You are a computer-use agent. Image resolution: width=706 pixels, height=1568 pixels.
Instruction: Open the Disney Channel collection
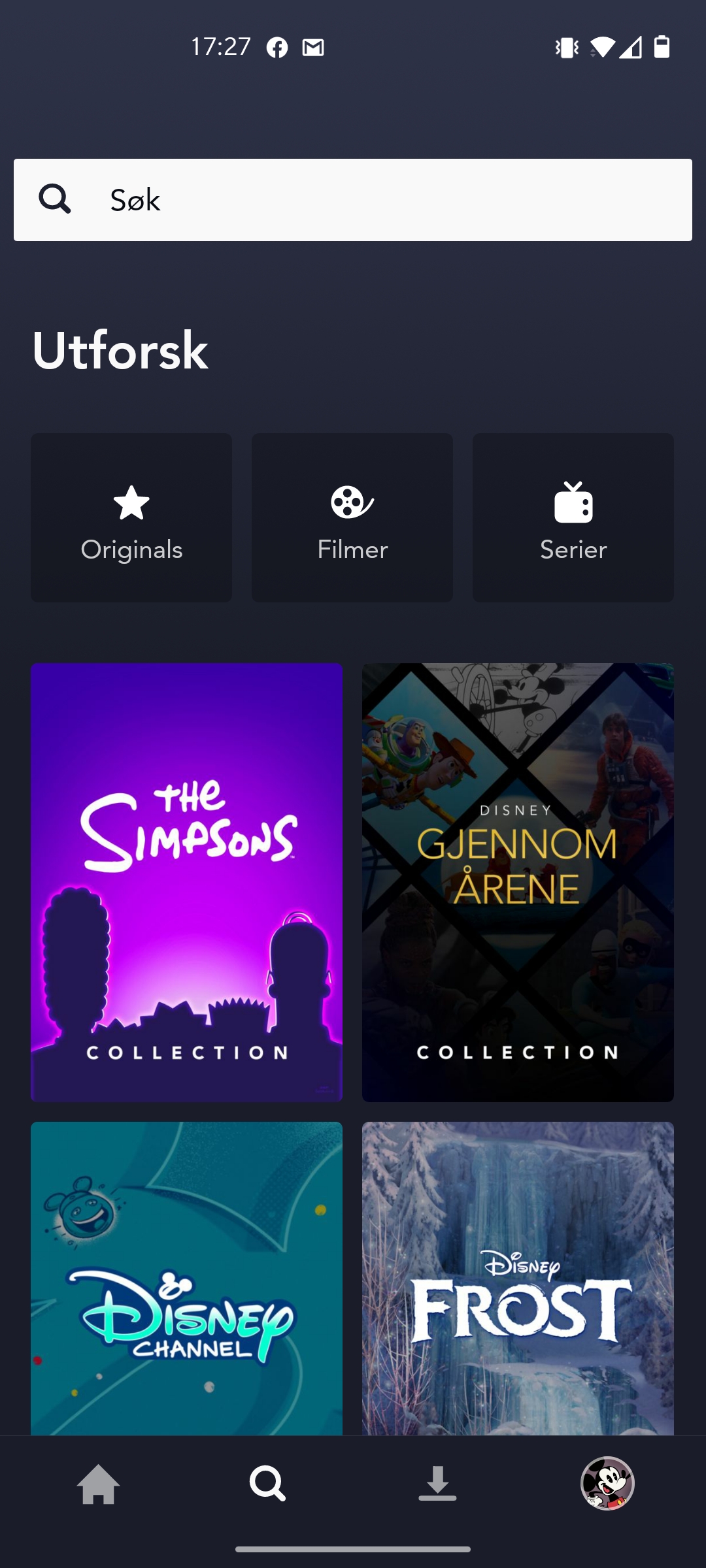[x=186, y=1279]
